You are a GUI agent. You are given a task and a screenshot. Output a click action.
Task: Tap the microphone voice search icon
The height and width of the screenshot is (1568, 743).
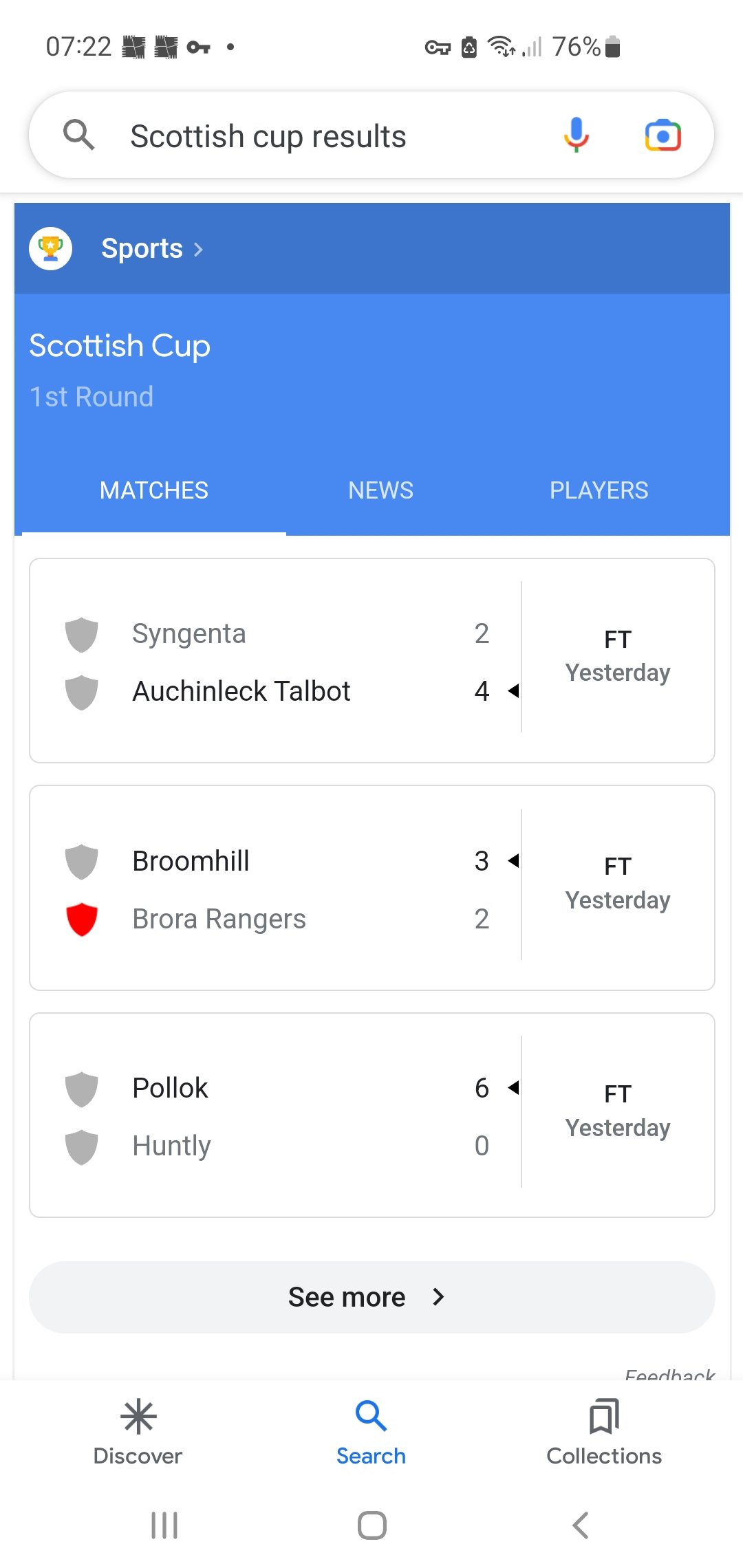click(x=577, y=135)
